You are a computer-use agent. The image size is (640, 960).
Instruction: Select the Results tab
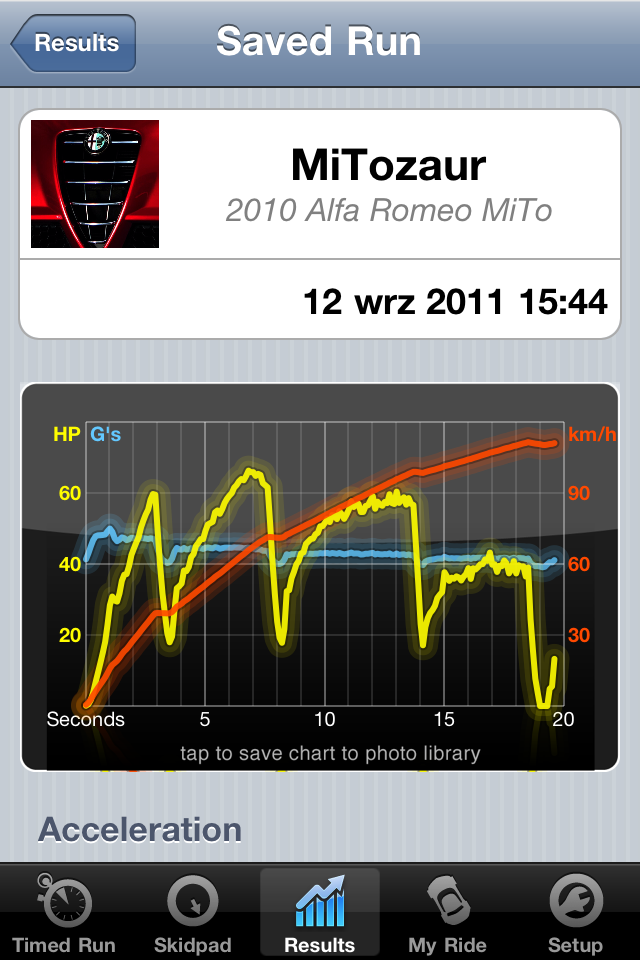tap(320, 912)
